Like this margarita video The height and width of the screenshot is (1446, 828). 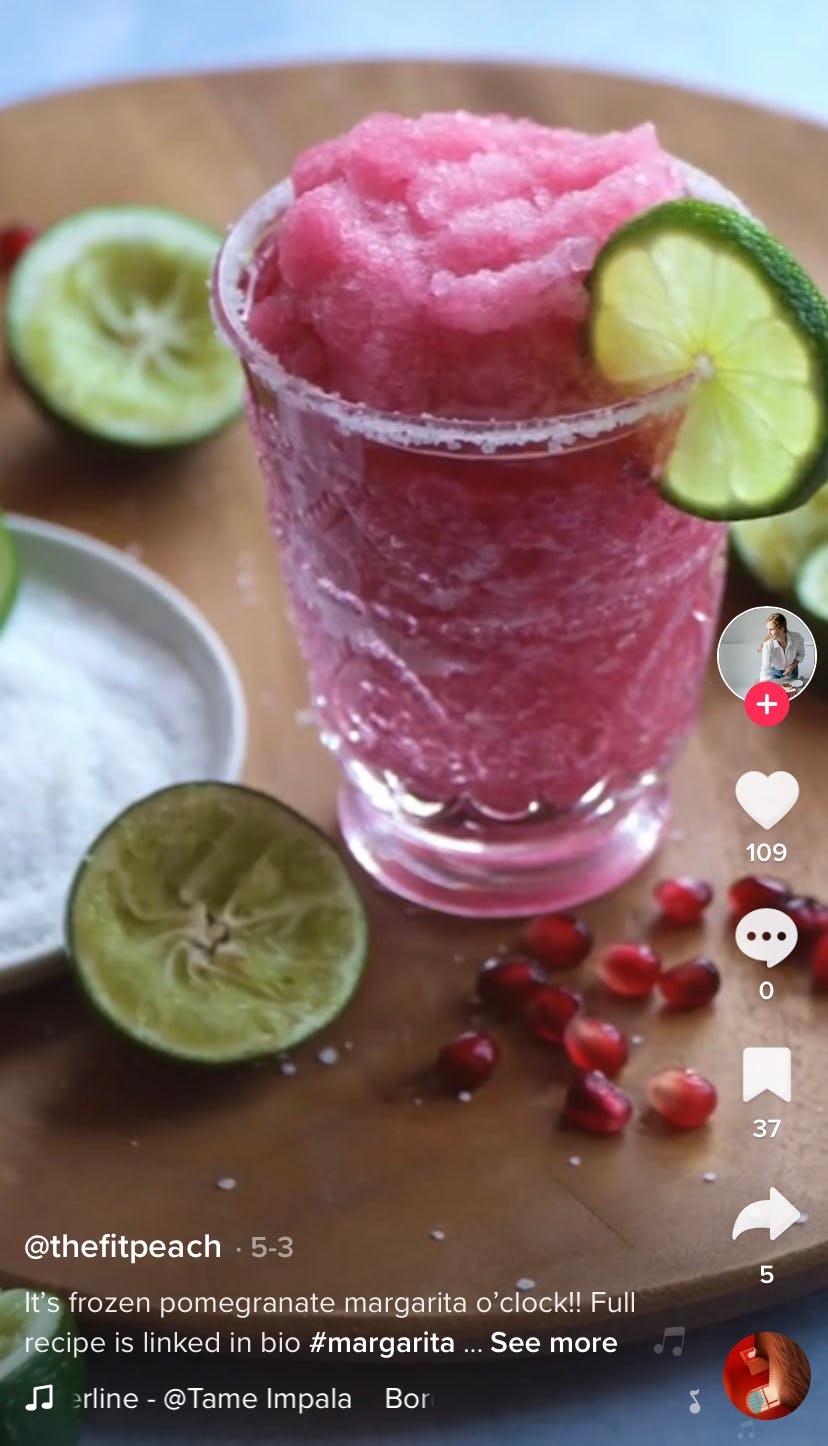(x=766, y=799)
